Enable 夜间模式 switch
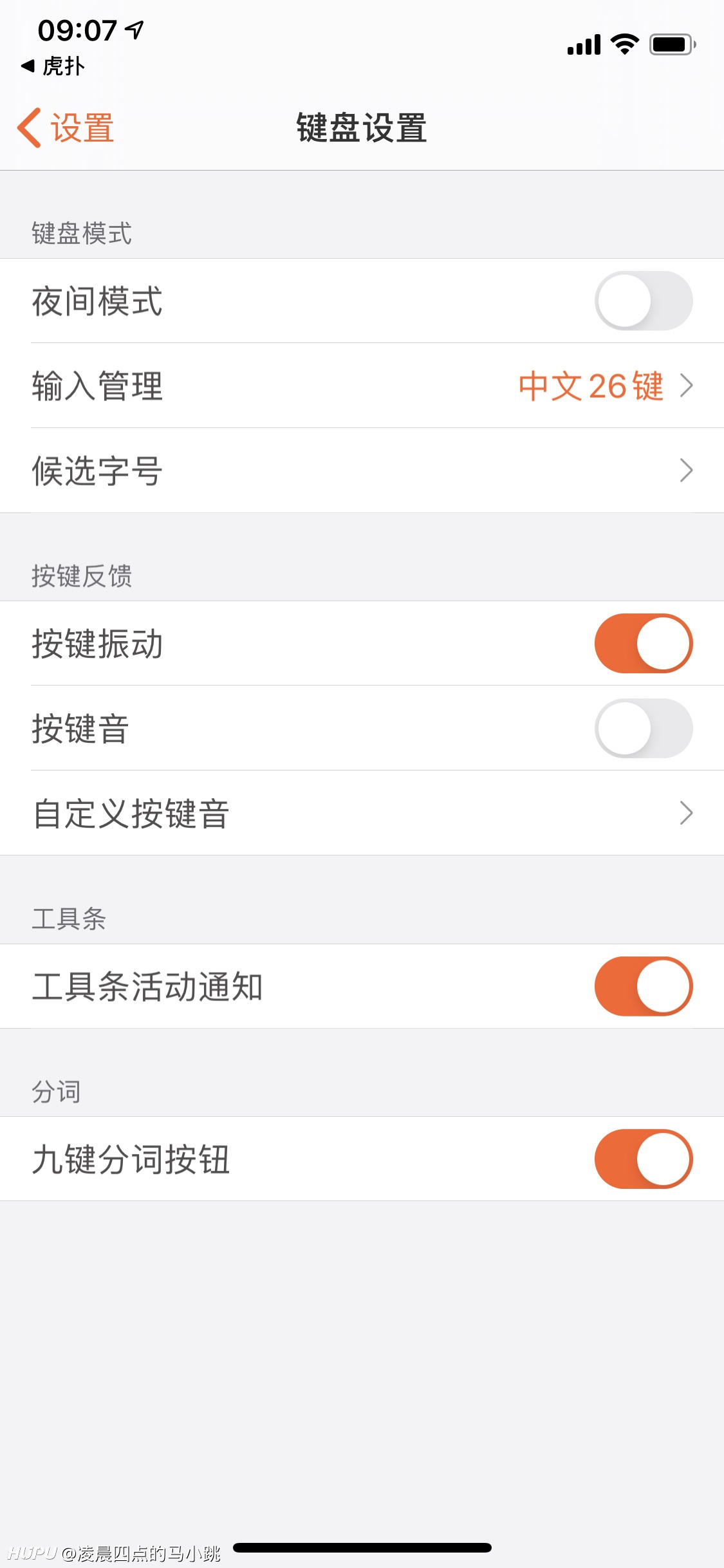The width and height of the screenshot is (724, 1568). [x=644, y=301]
